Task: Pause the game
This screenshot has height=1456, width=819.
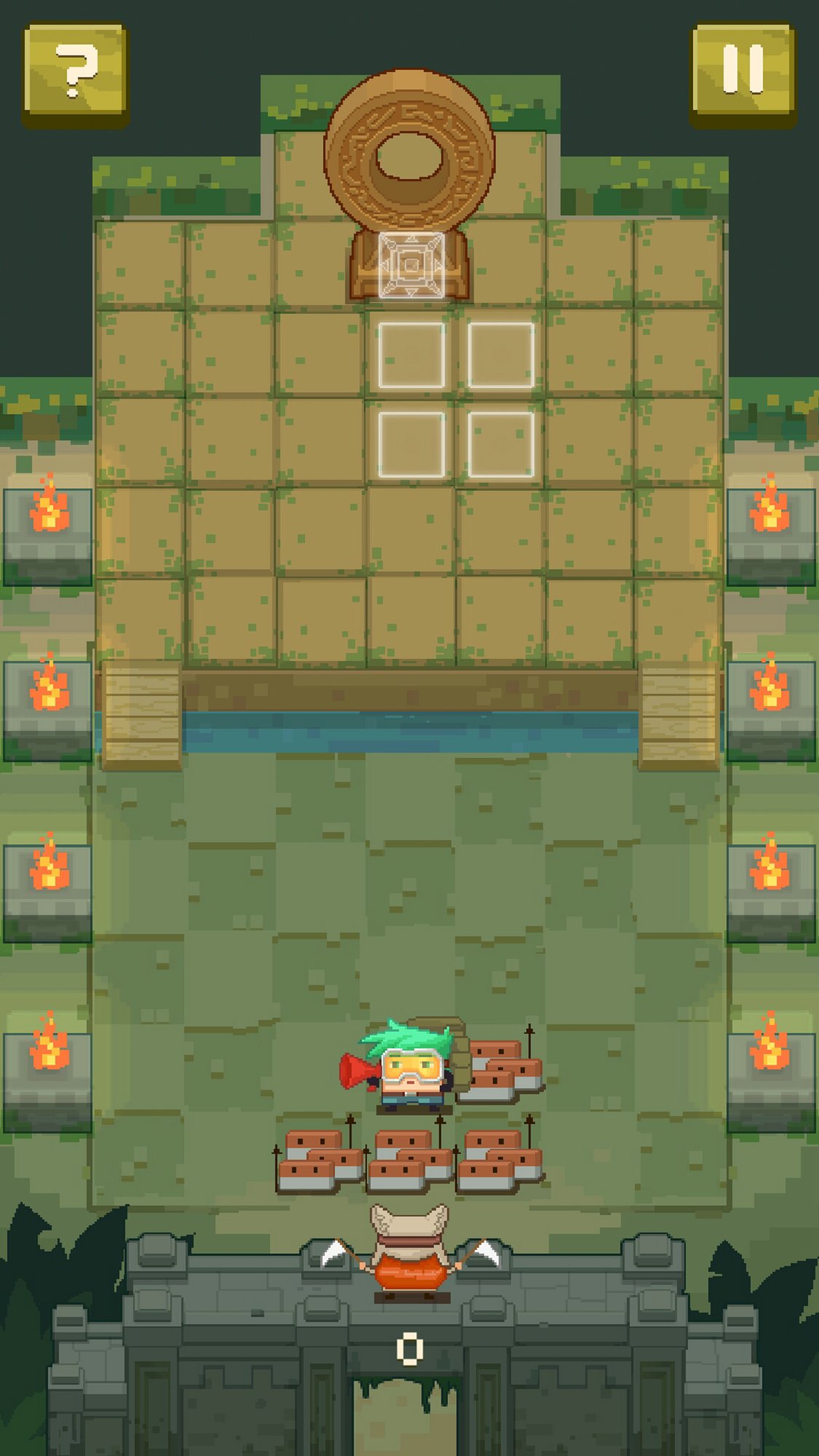Action: (743, 73)
